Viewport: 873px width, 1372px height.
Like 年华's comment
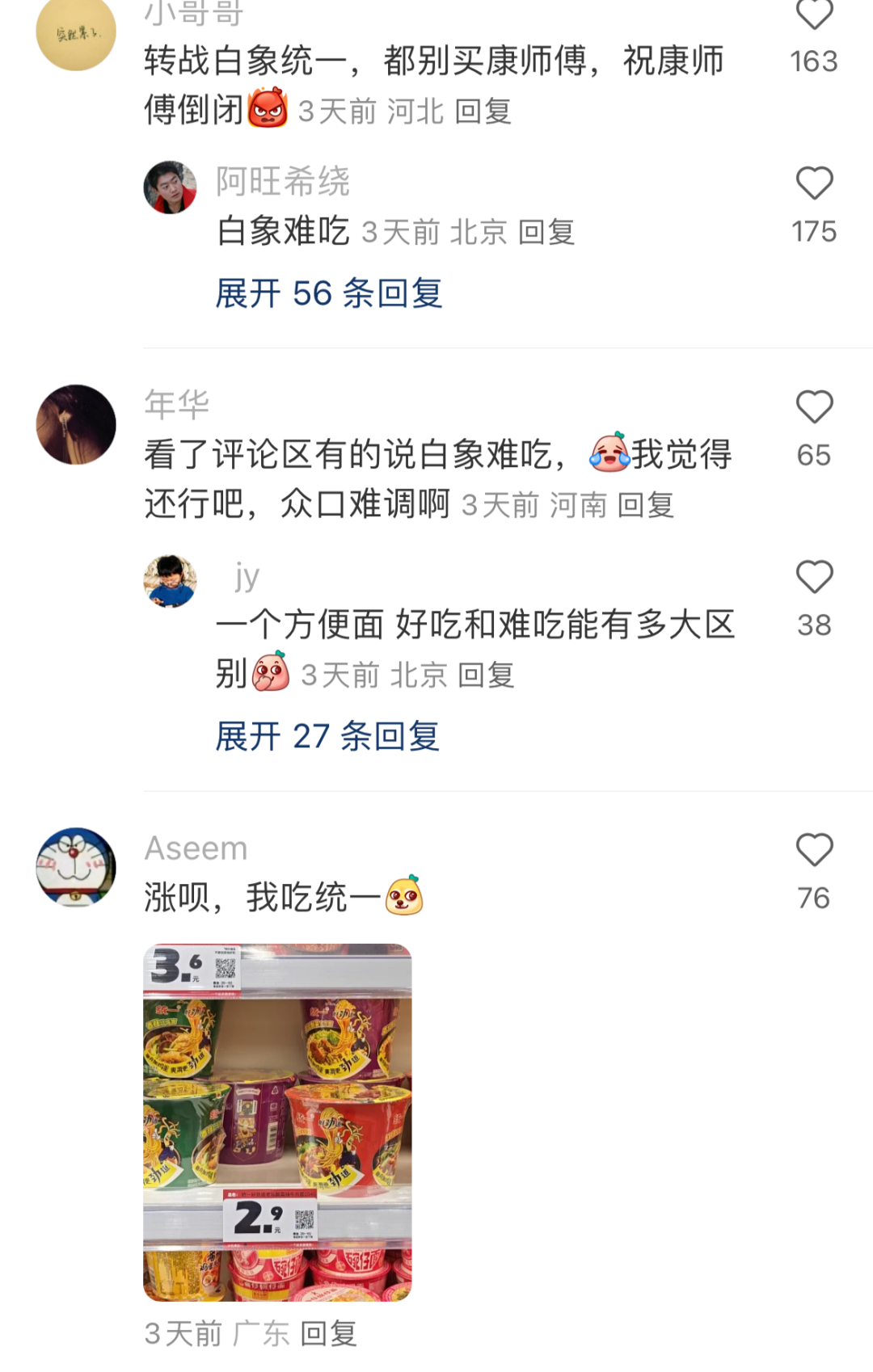tap(814, 407)
